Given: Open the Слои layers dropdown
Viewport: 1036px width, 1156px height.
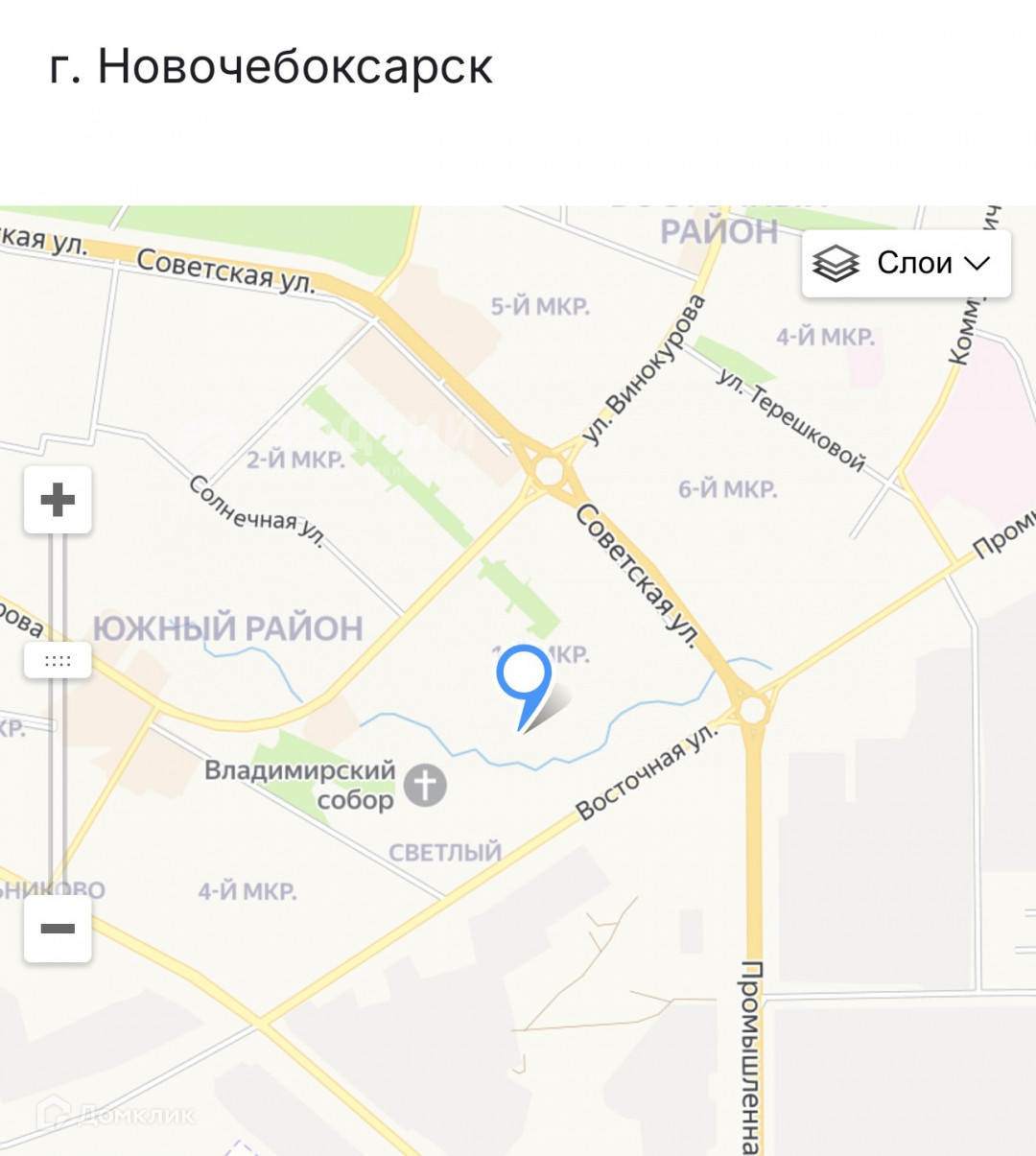Looking at the screenshot, I should coord(906,263).
